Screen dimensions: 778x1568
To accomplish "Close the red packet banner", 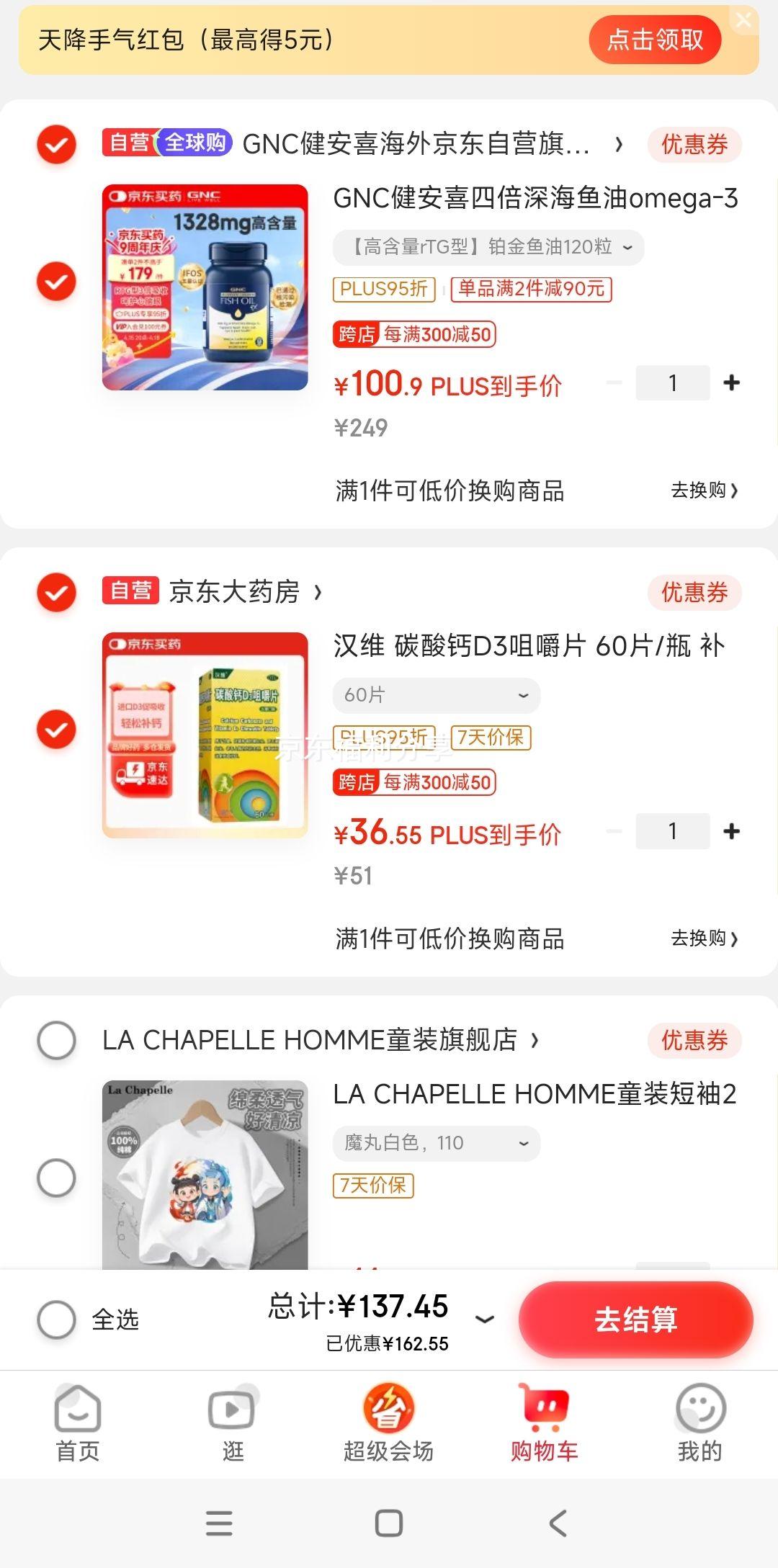I will (745, 20).
